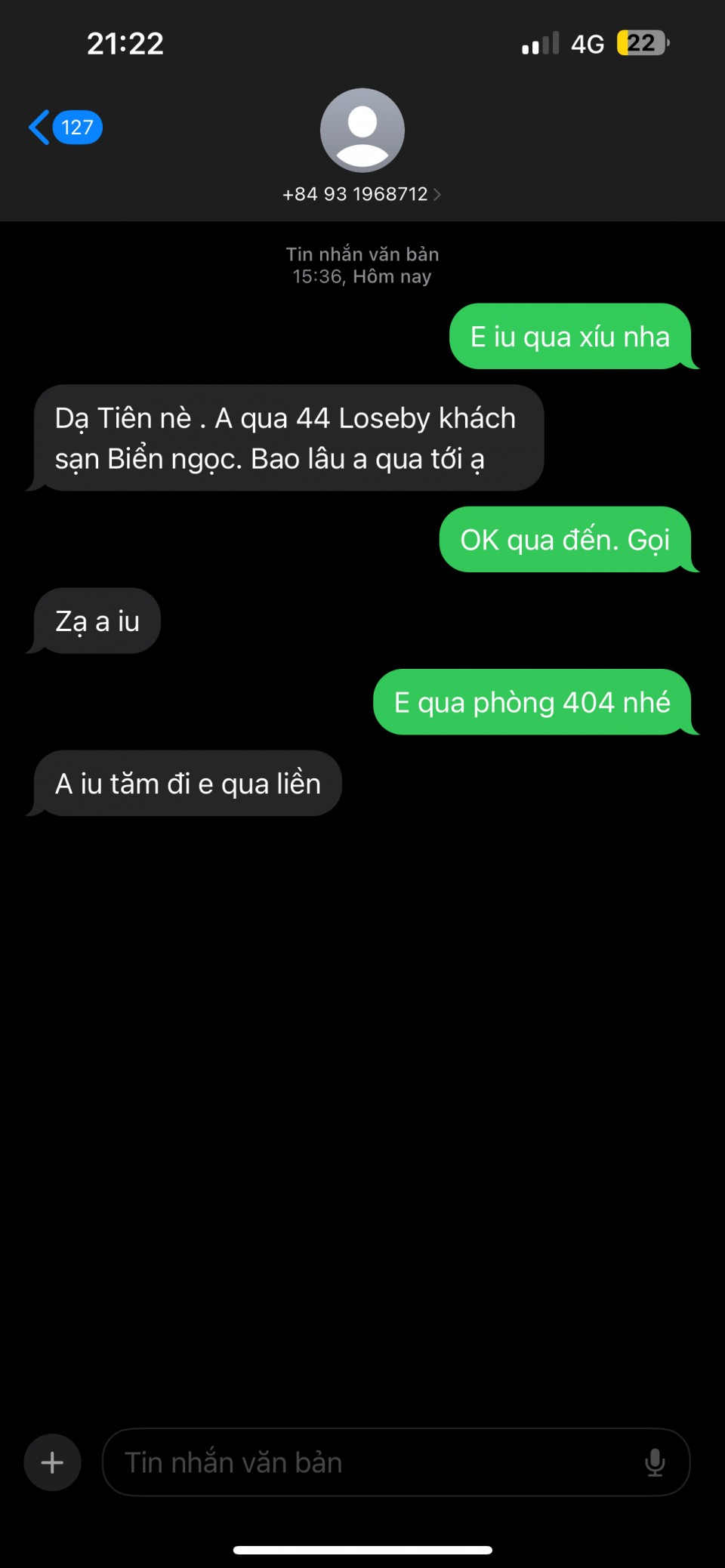
Task: Start voice dictation with the microphone
Action: pyautogui.click(x=655, y=1462)
